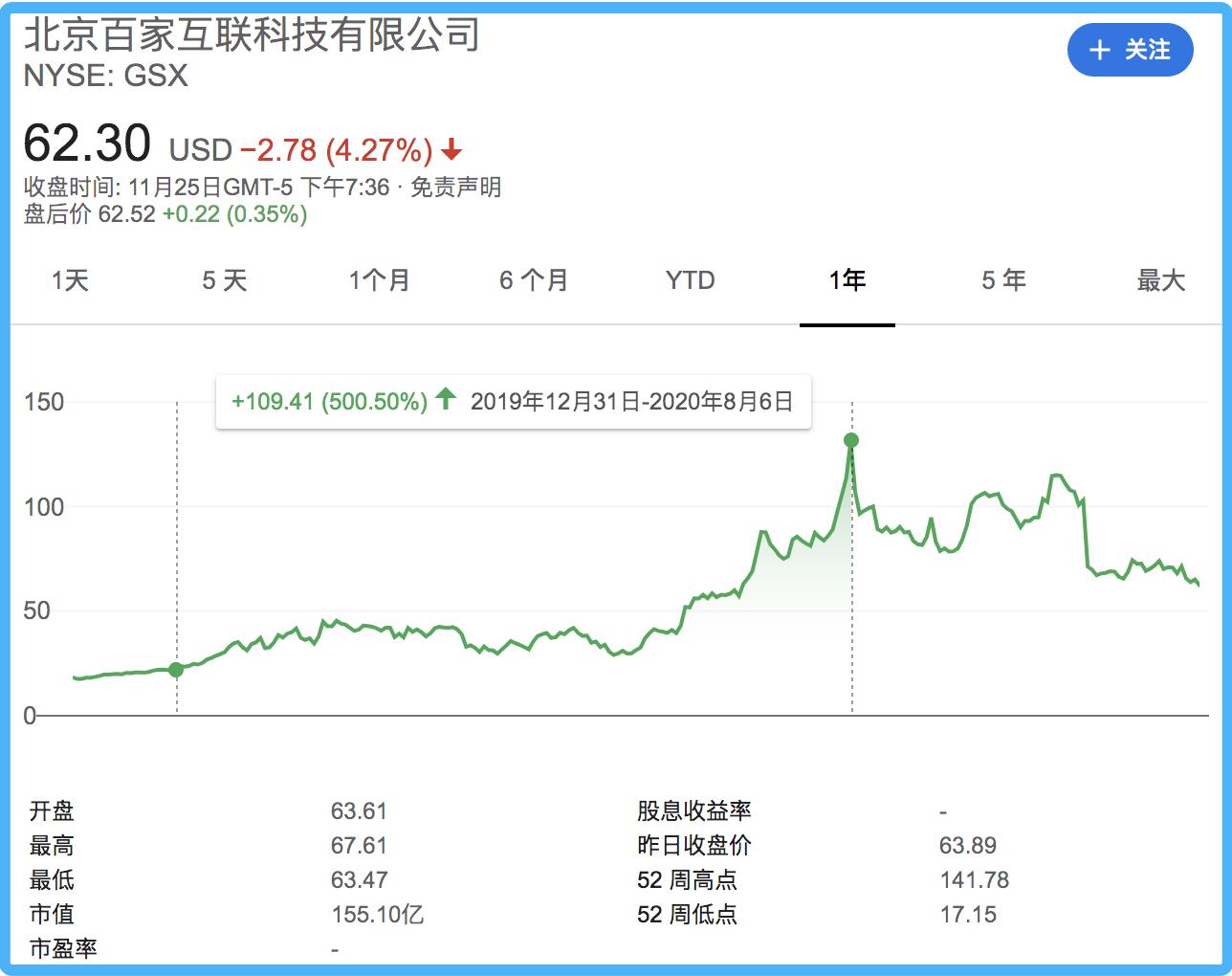This screenshot has width=1232, height=976.
Task: View the 5 年 price history
Action: (x=1003, y=280)
